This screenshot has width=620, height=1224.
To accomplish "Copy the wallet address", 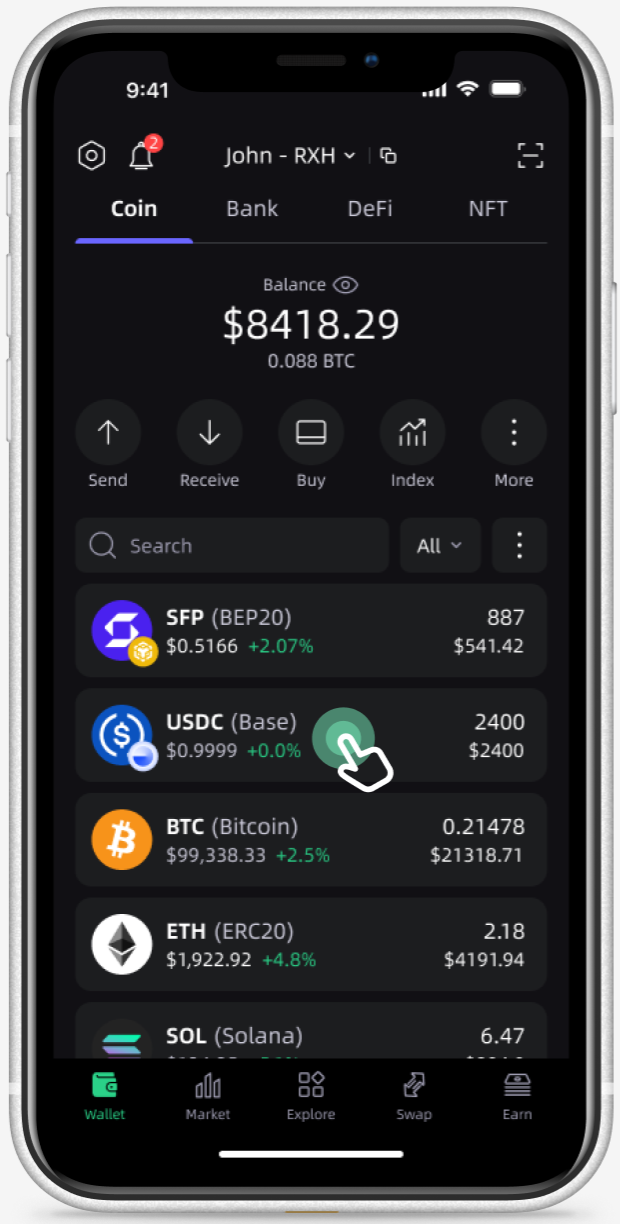I will click(x=389, y=155).
